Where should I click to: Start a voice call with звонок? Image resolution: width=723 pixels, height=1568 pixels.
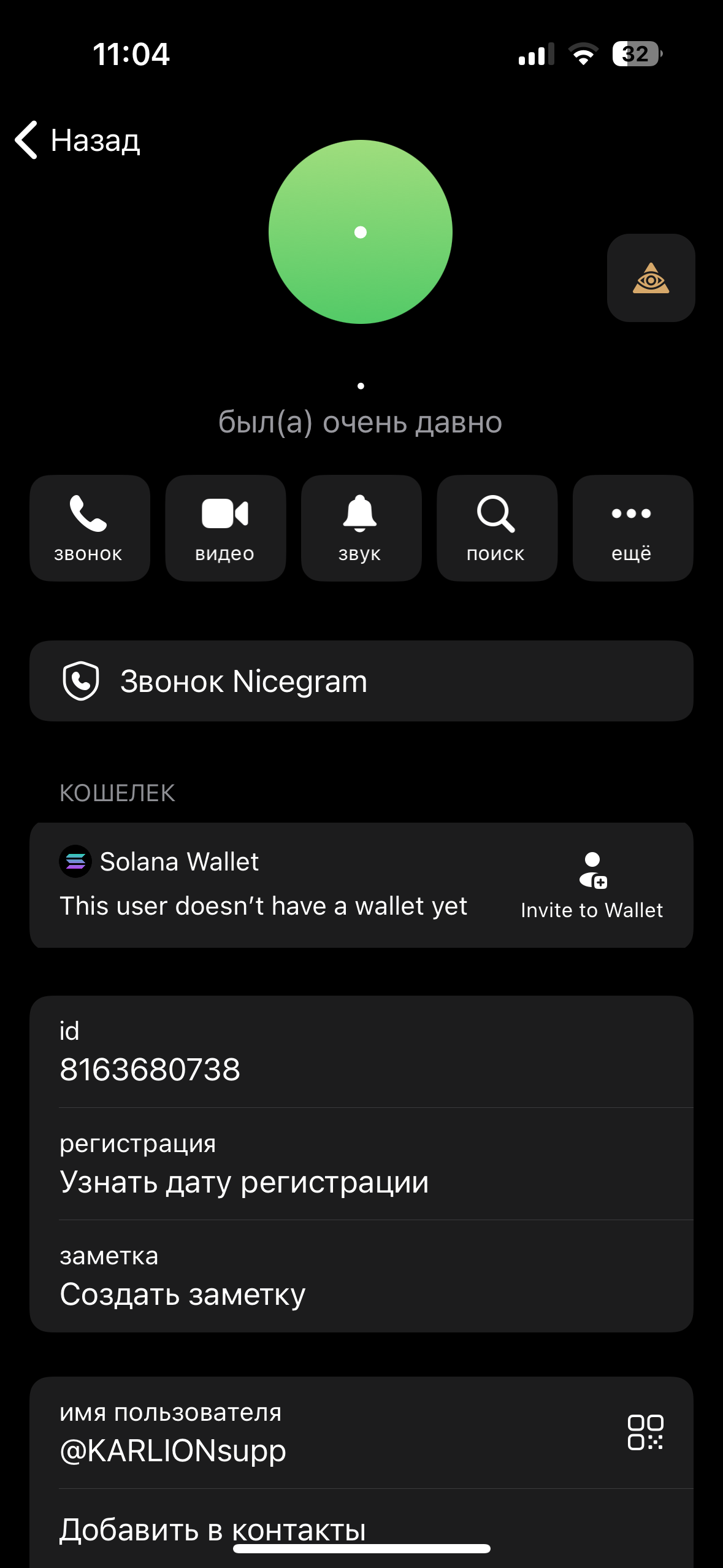point(90,528)
